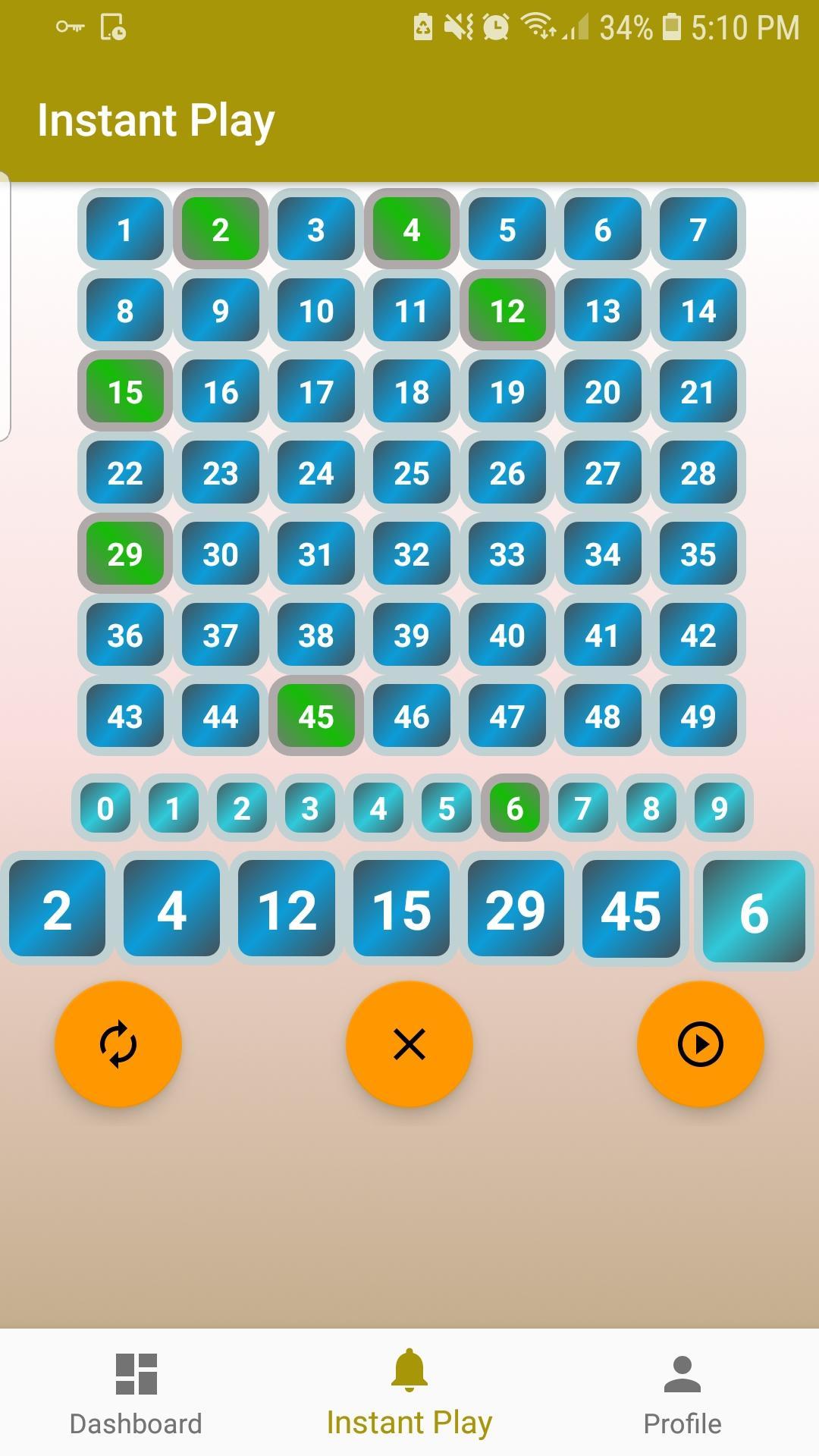The height and width of the screenshot is (1456, 819).
Task: Open the Profile tab
Action: (x=682, y=1395)
